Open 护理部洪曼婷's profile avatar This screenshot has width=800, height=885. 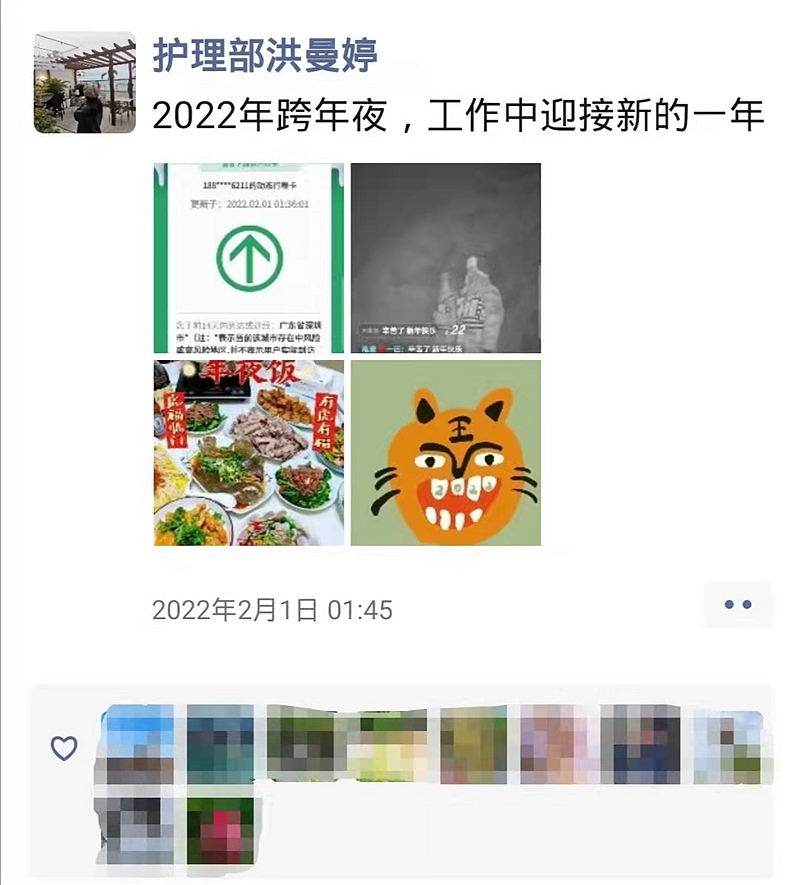(x=84, y=83)
